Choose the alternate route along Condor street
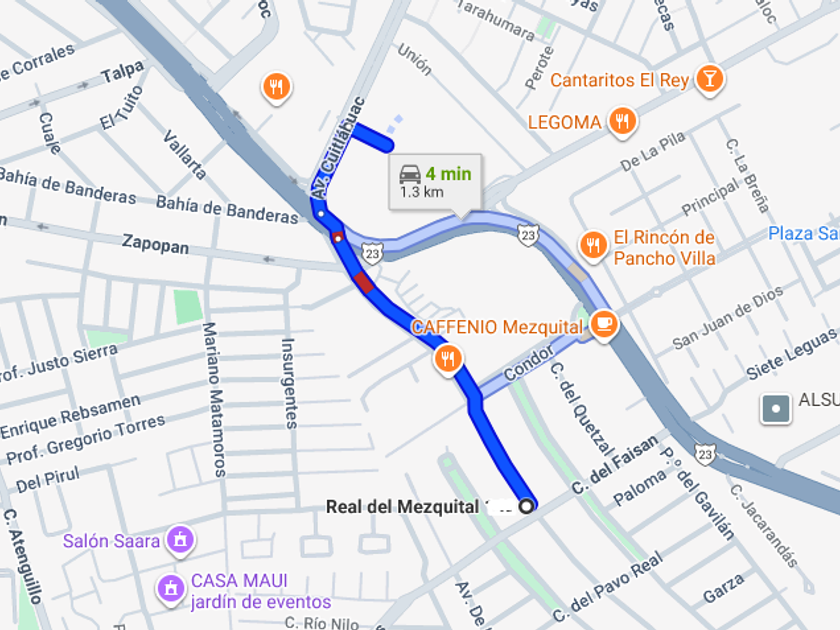 pyautogui.click(x=530, y=363)
